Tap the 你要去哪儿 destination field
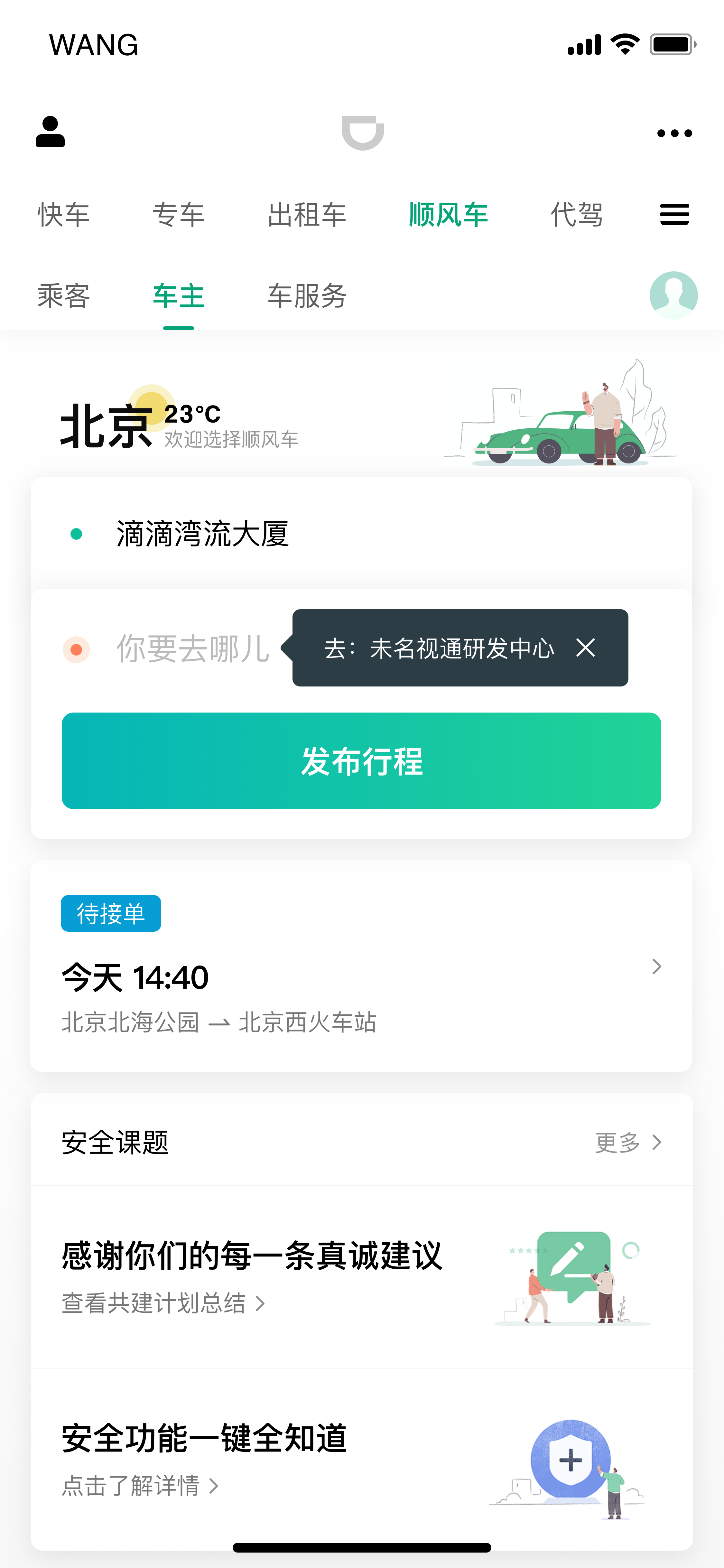This screenshot has width=724, height=1568. coord(193,648)
